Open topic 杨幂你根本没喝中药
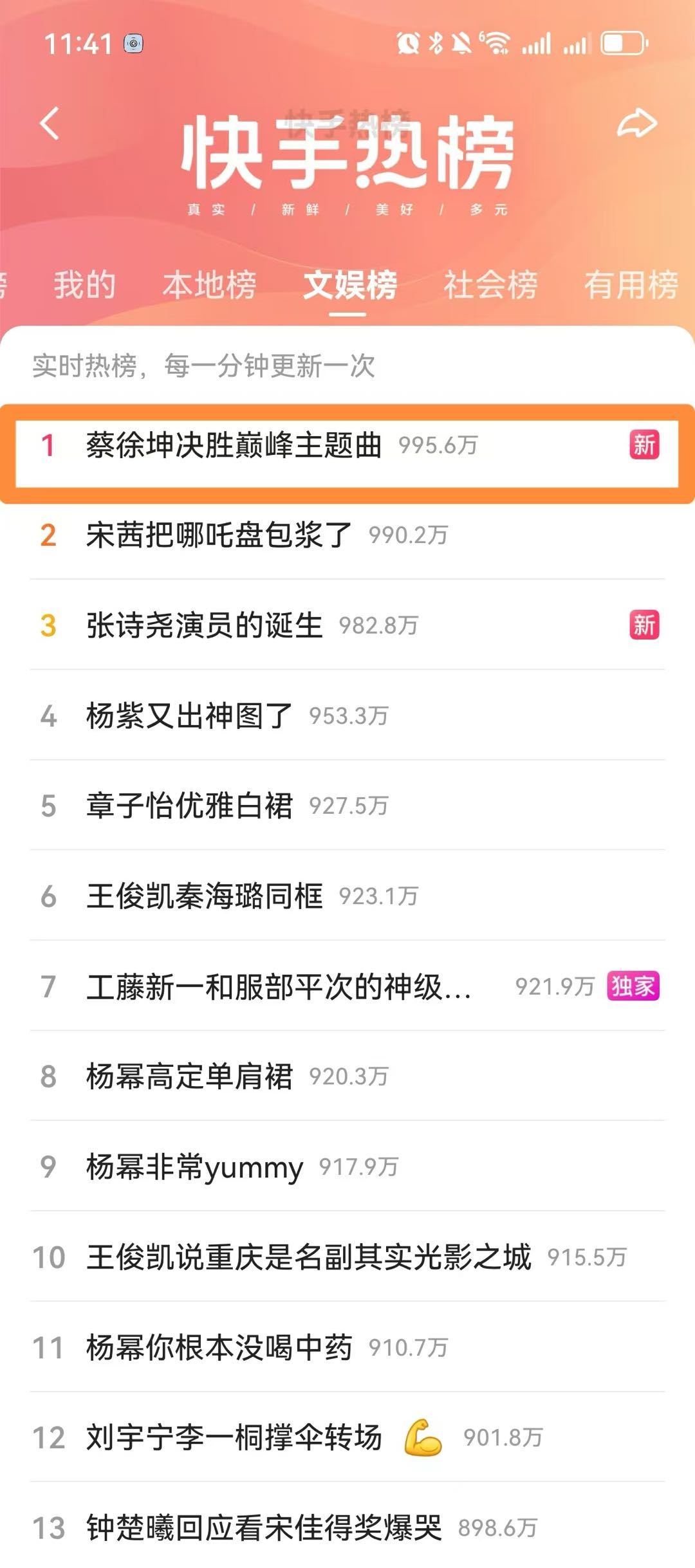The height and width of the screenshot is (1568, 695). point(347,1347)
